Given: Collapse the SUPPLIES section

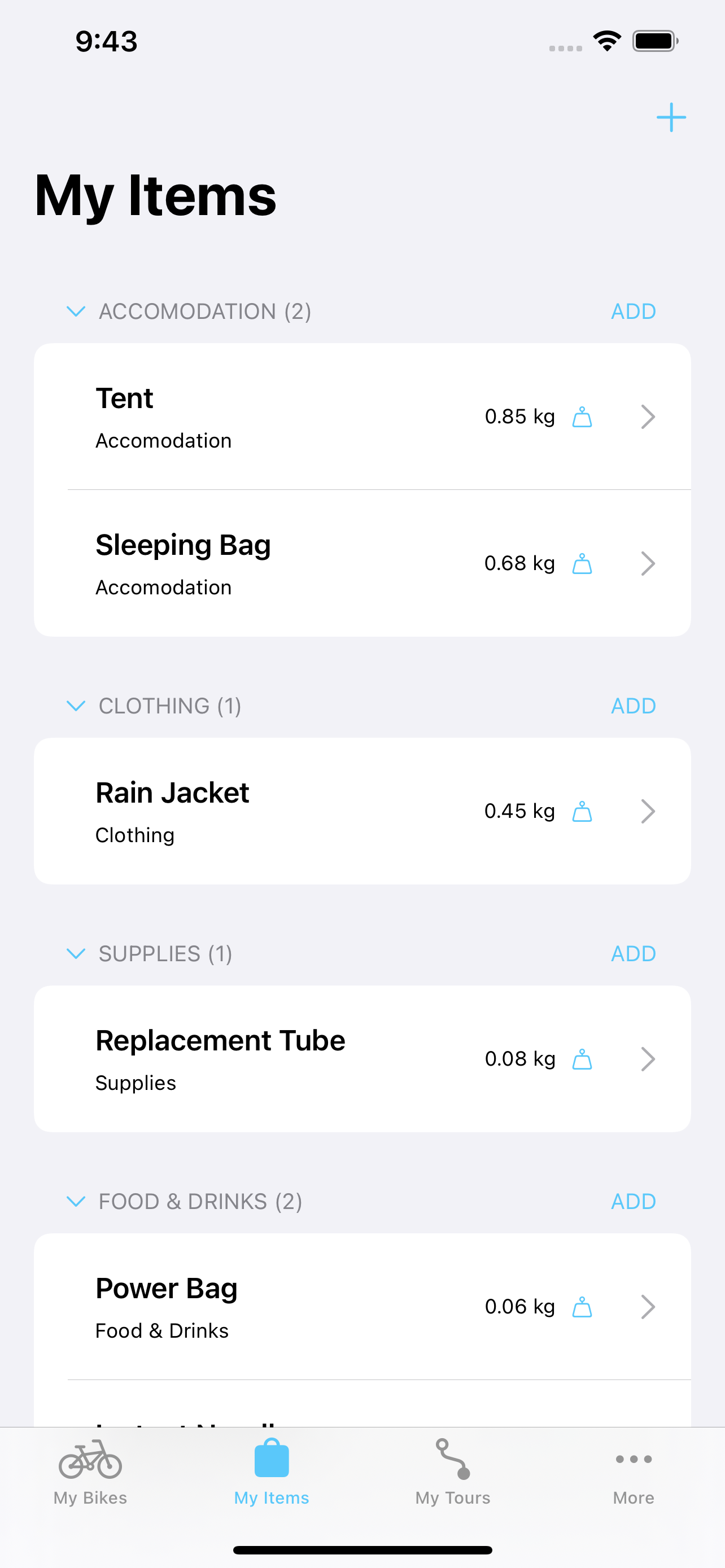Looking at the screenshot, I should click(x=76, y=953).
